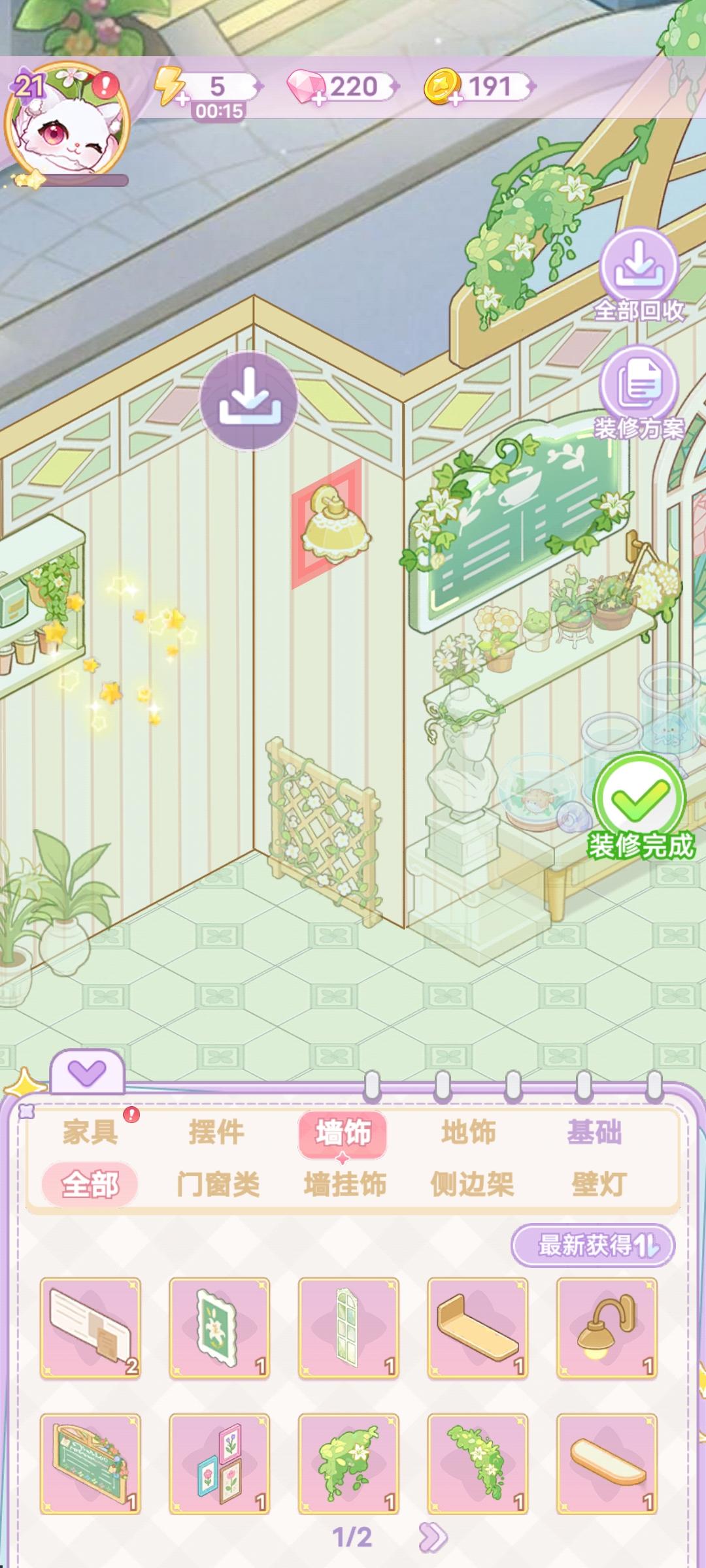Select the green blackboard item thumbnail
The width and height of the screenshot is (706, 1568).
(x=90, y=1463)
